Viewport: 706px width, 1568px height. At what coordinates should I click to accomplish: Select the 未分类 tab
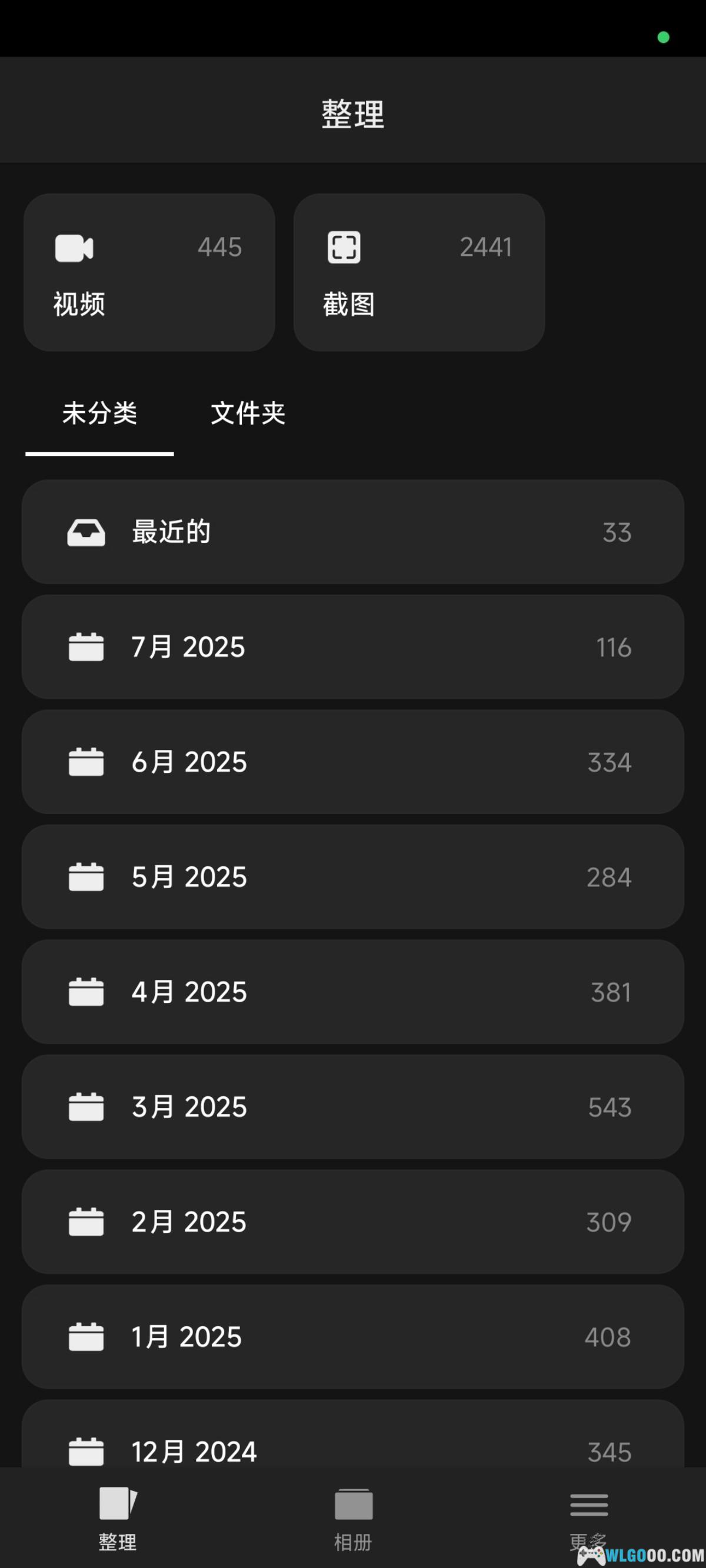tap(100, 414)
